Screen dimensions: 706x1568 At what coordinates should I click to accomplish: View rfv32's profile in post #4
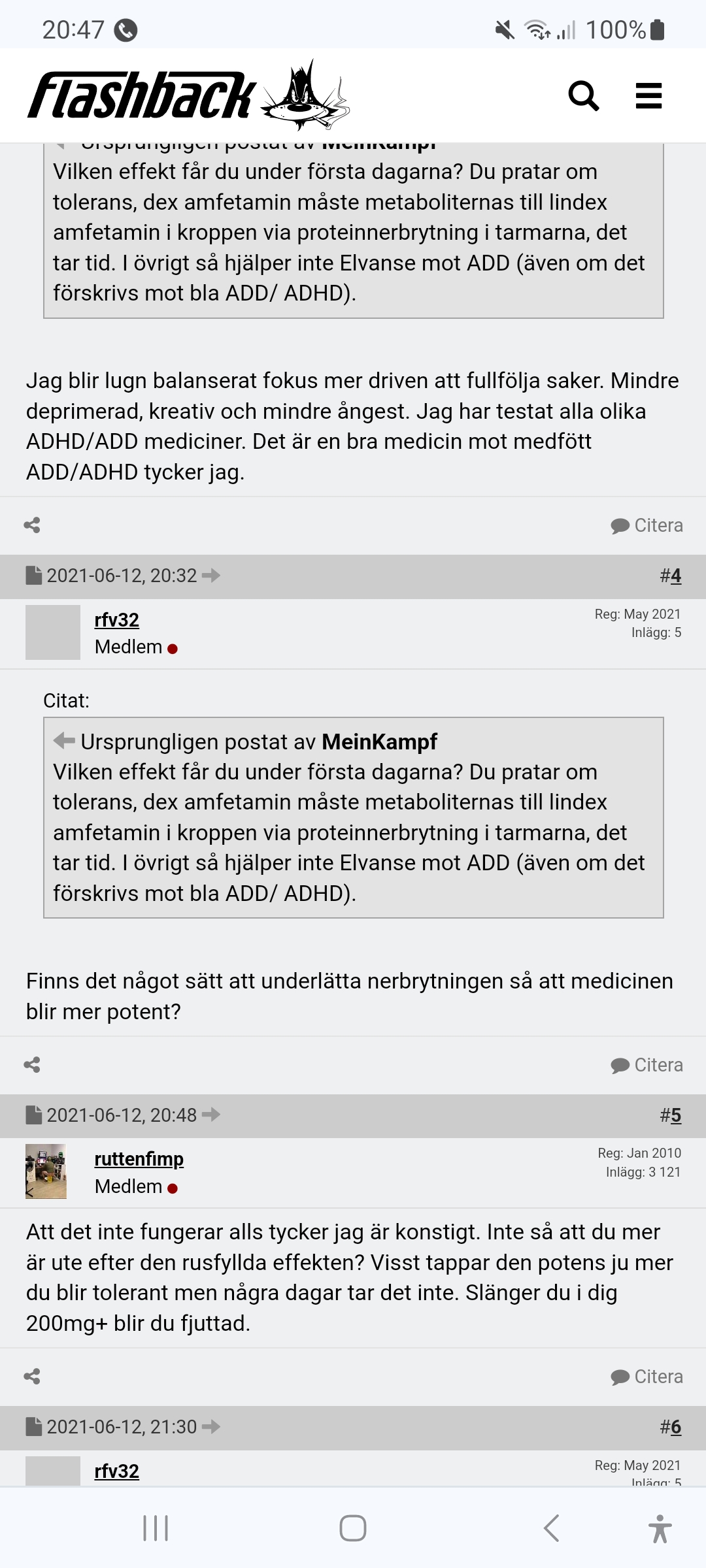(x=116, y=620)
